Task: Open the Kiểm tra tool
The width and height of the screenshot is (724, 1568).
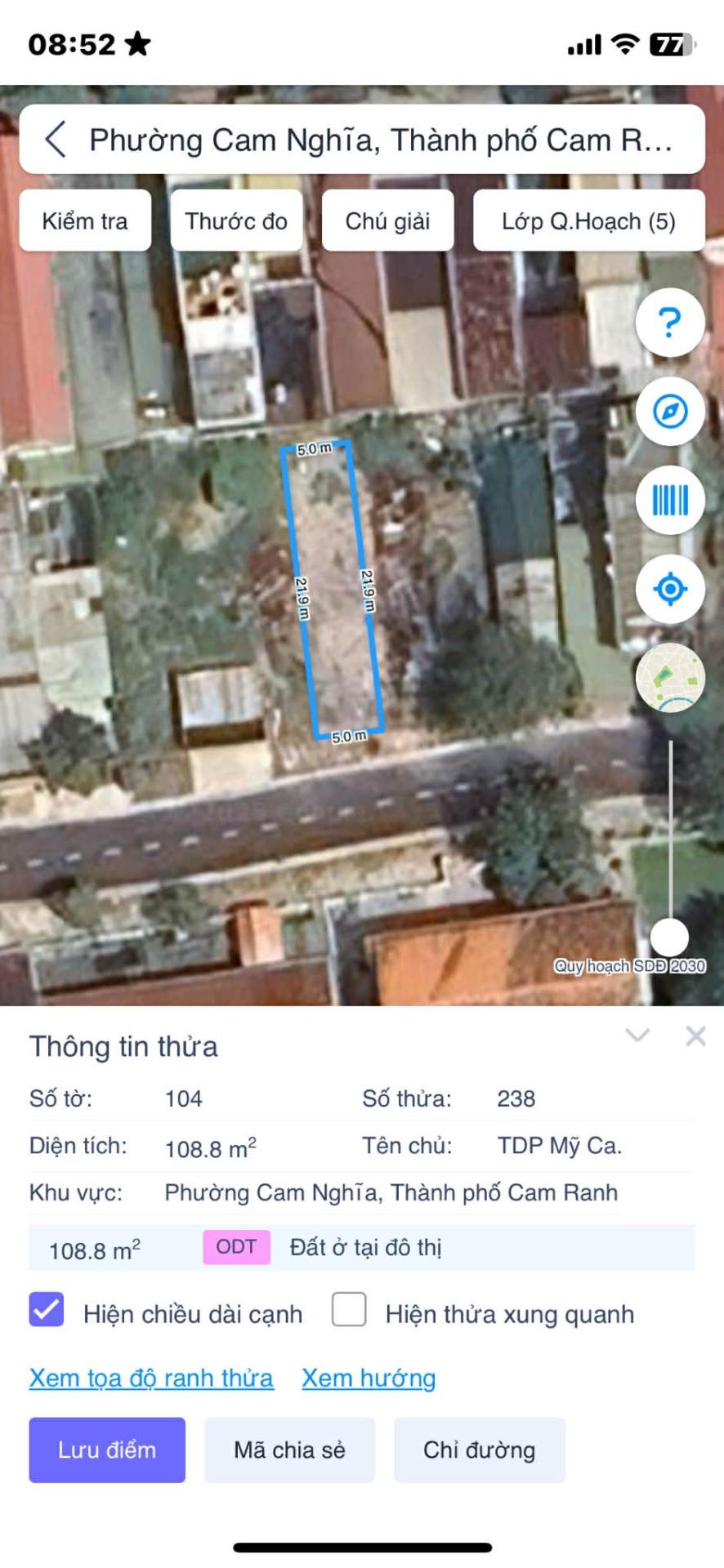Action: click(x=85, y=220)
